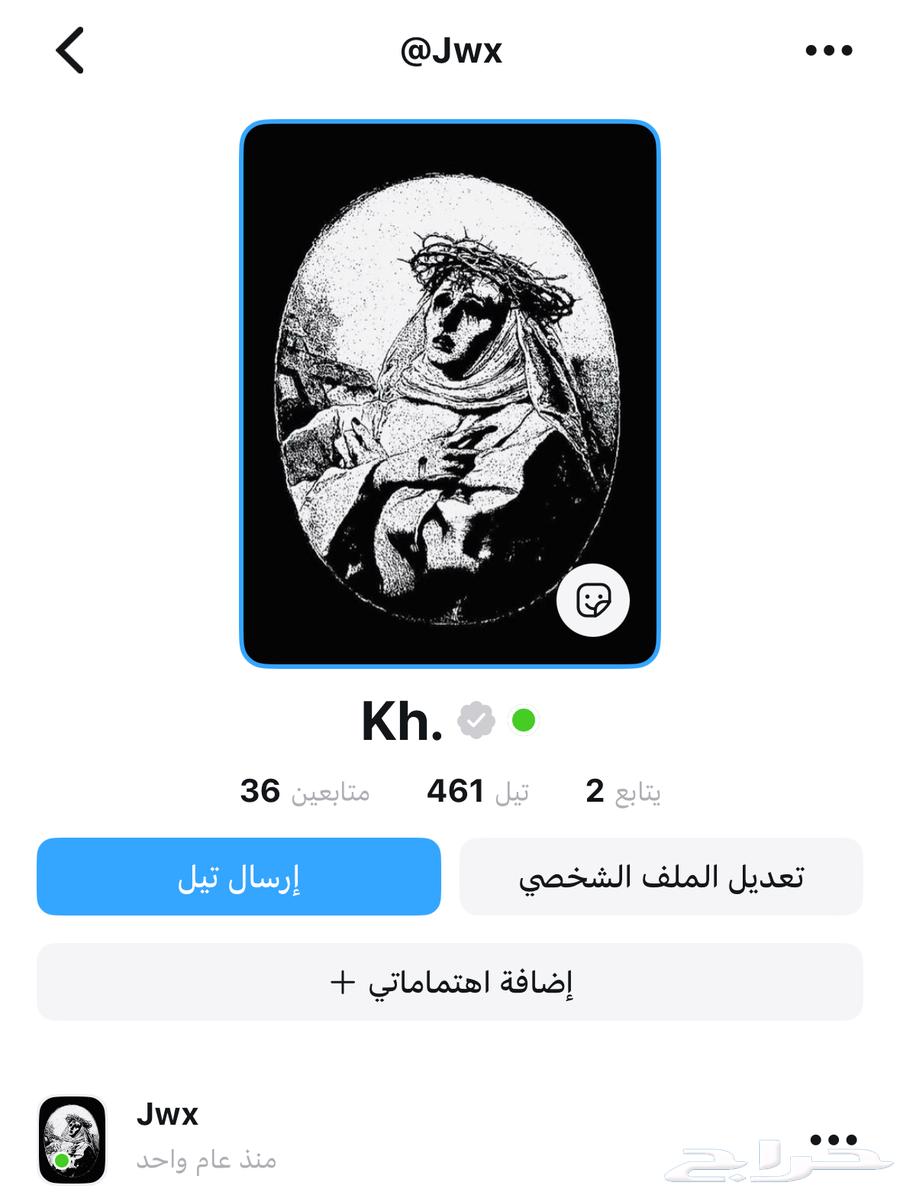
Task: Tap the sticker icon on the profile photo
Action: (595, 597)
